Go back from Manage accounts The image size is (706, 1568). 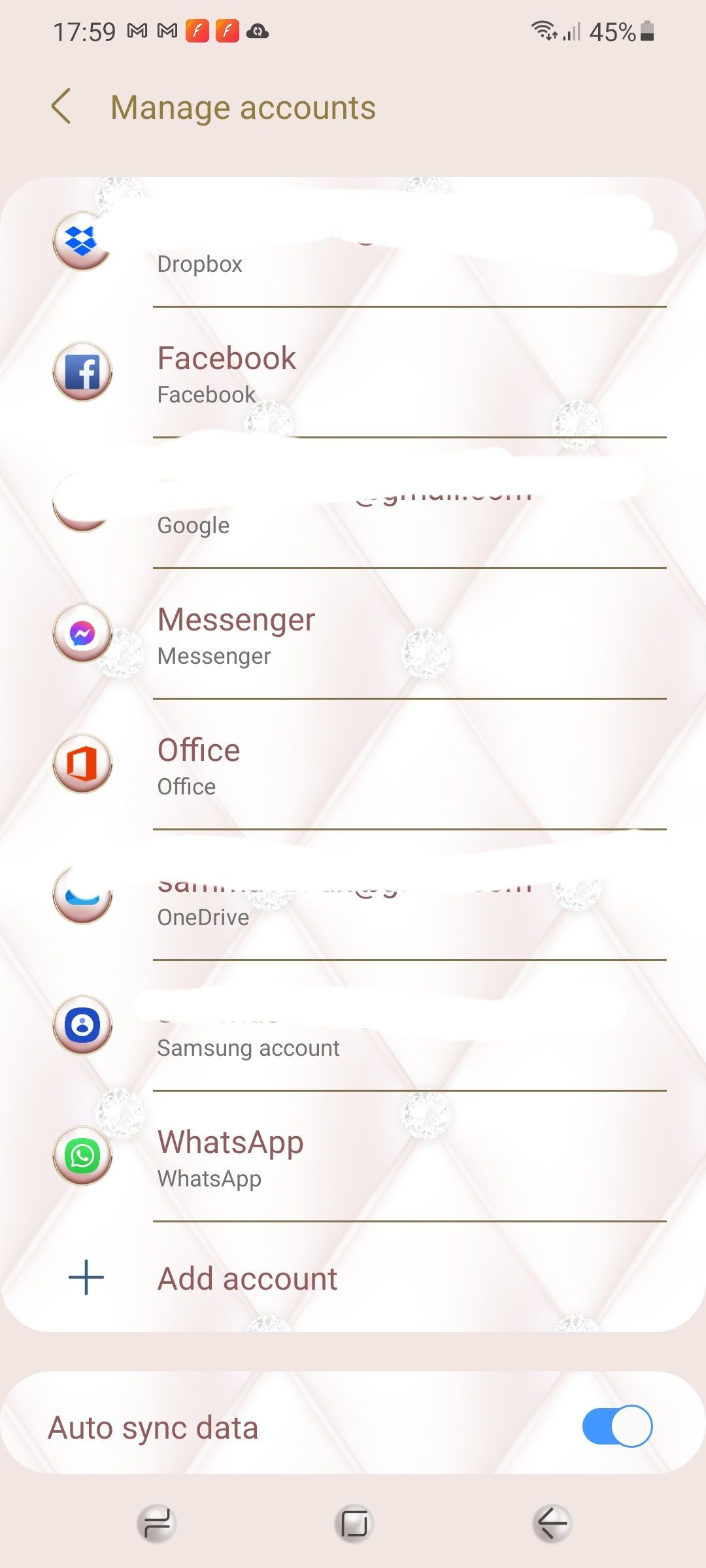pyautogui.click(x=61, y=106)
